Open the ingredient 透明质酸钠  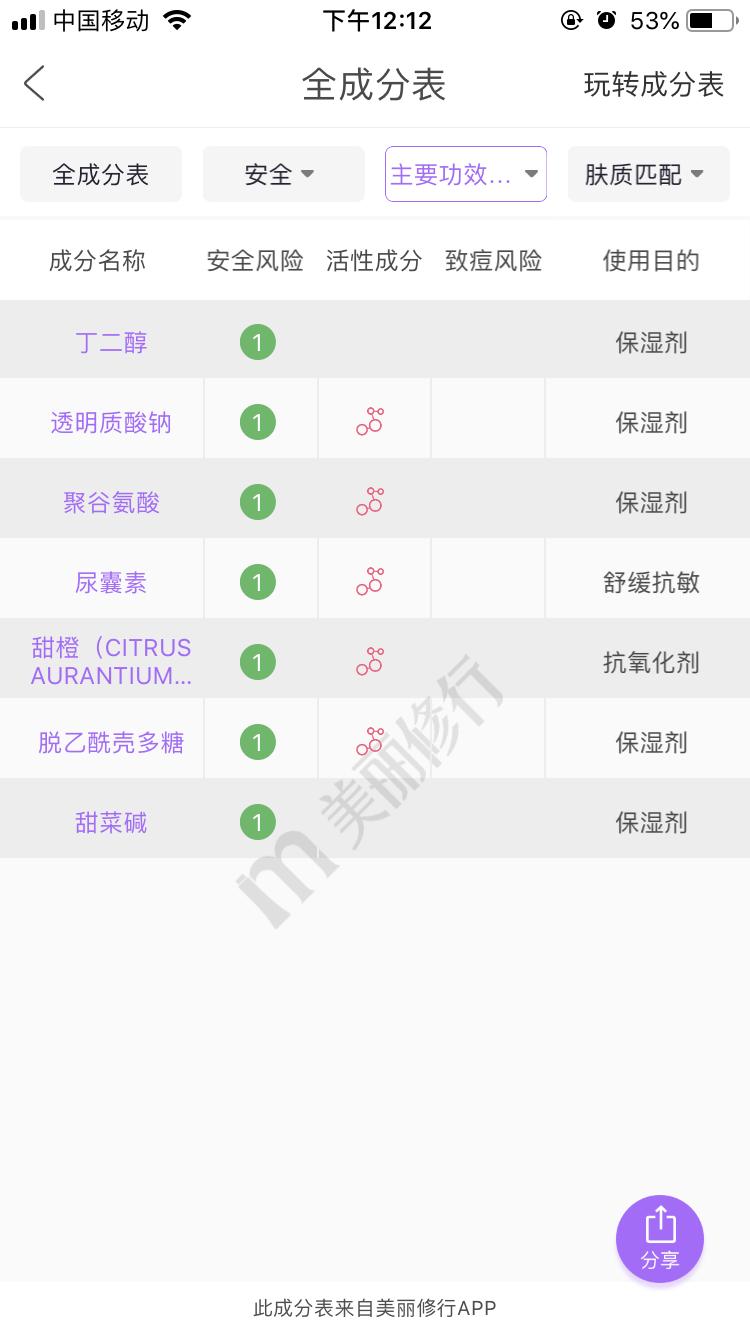click(x=111, y=423)
